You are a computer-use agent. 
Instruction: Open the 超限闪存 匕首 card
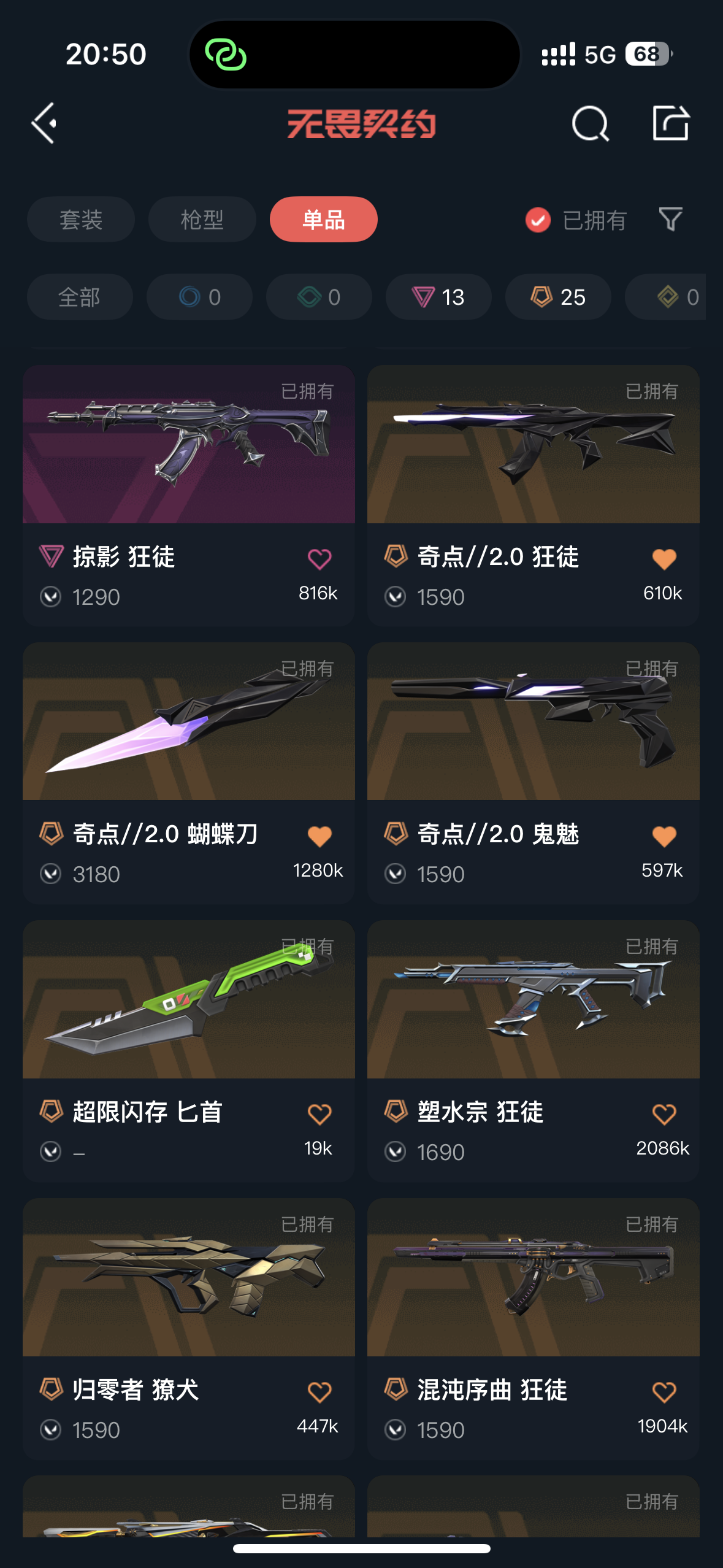pos(188,1000)
